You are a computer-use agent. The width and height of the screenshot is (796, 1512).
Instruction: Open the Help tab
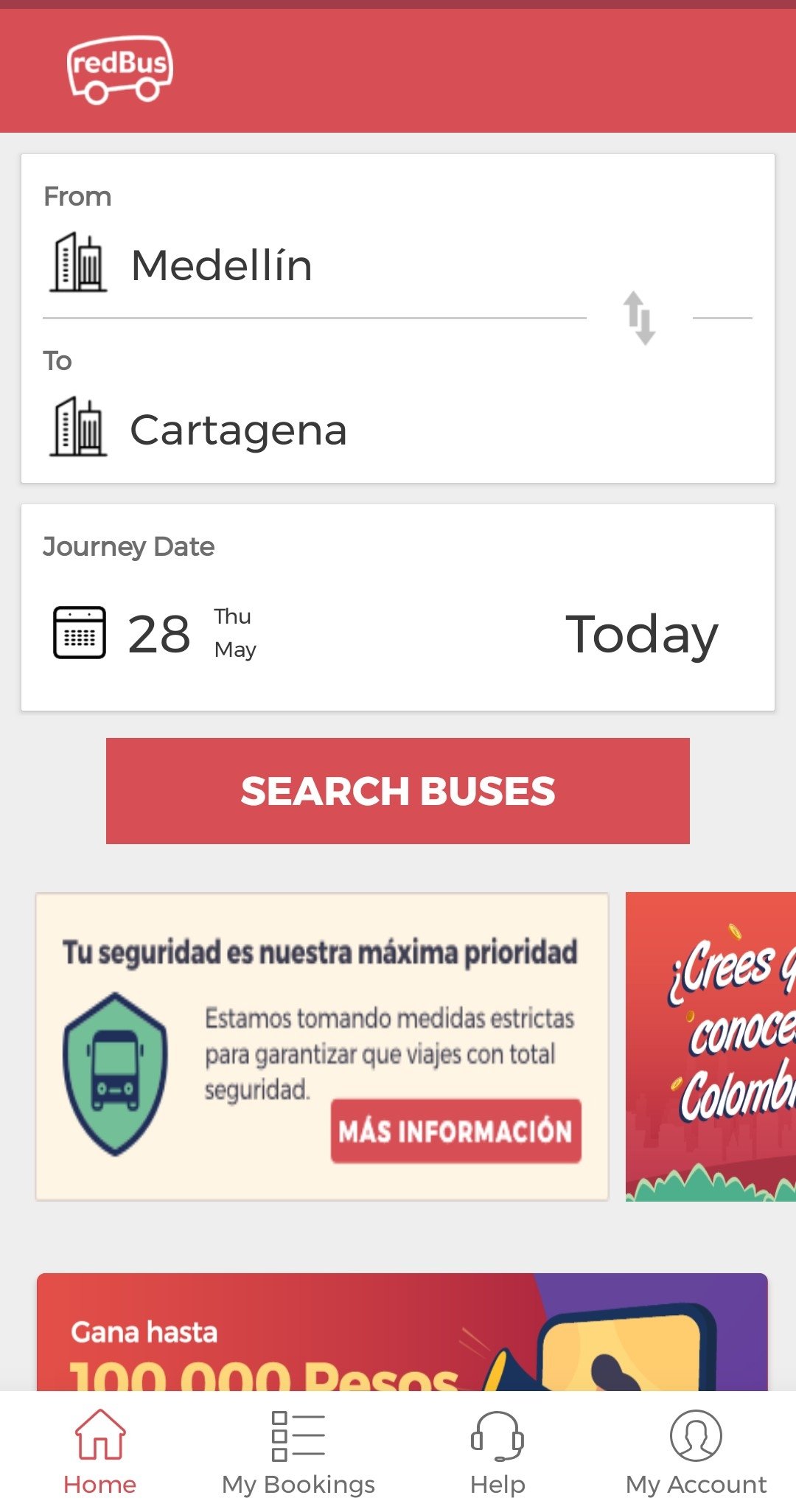pos(497,1452)
